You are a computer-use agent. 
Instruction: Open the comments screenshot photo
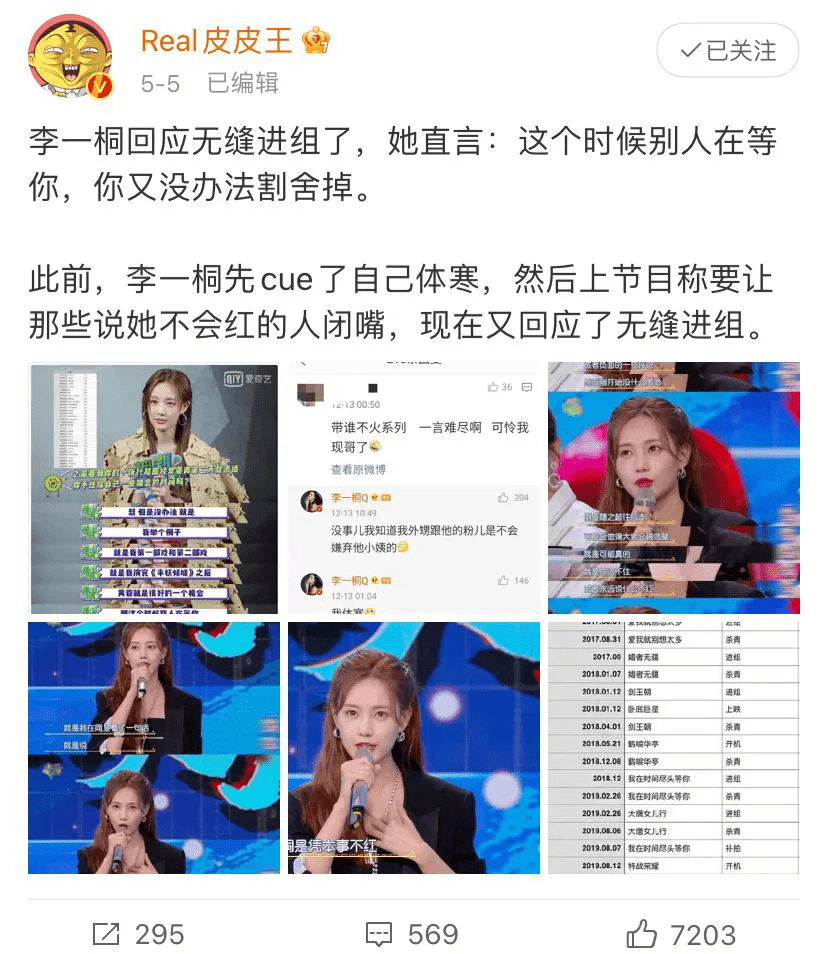(x=413, y=487)
